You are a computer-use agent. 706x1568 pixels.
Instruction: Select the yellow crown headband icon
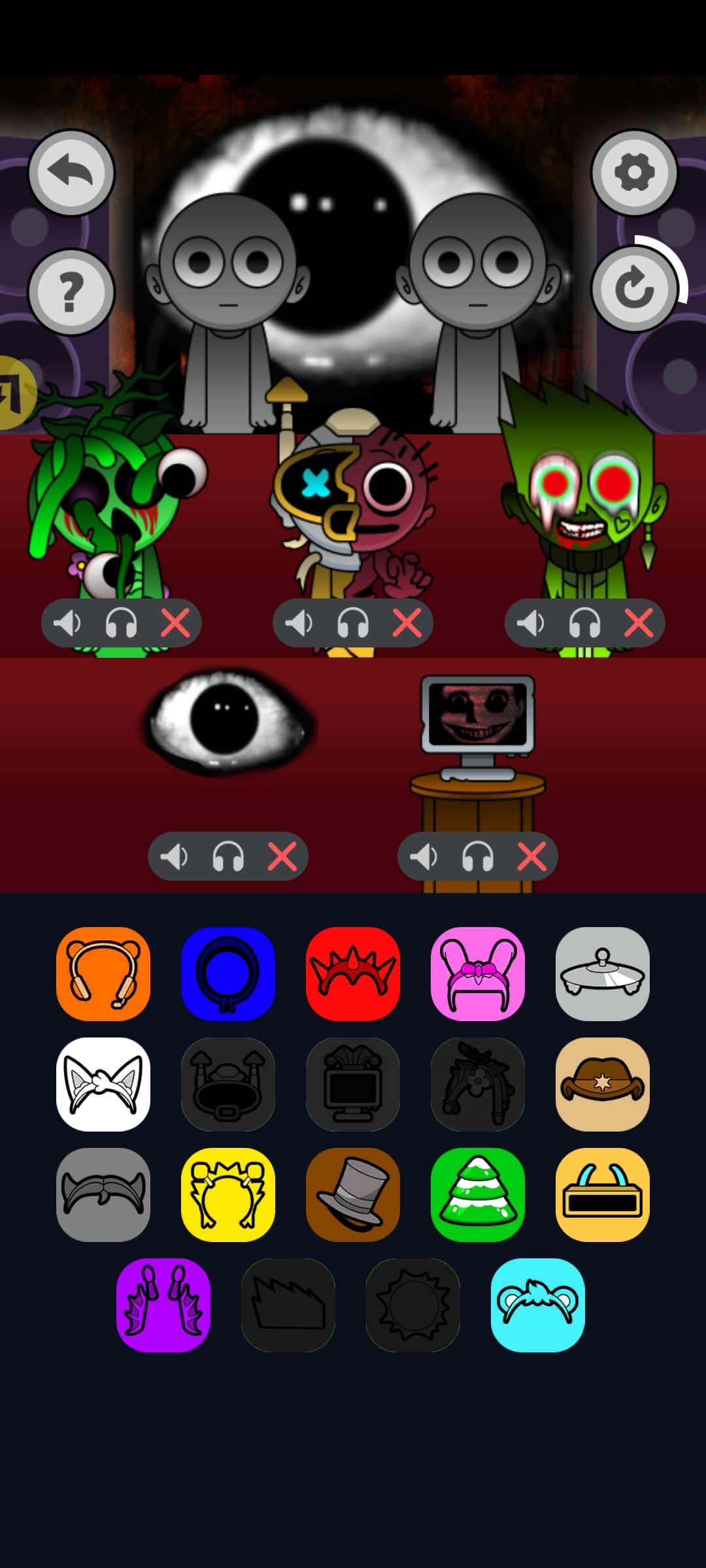228,1194
